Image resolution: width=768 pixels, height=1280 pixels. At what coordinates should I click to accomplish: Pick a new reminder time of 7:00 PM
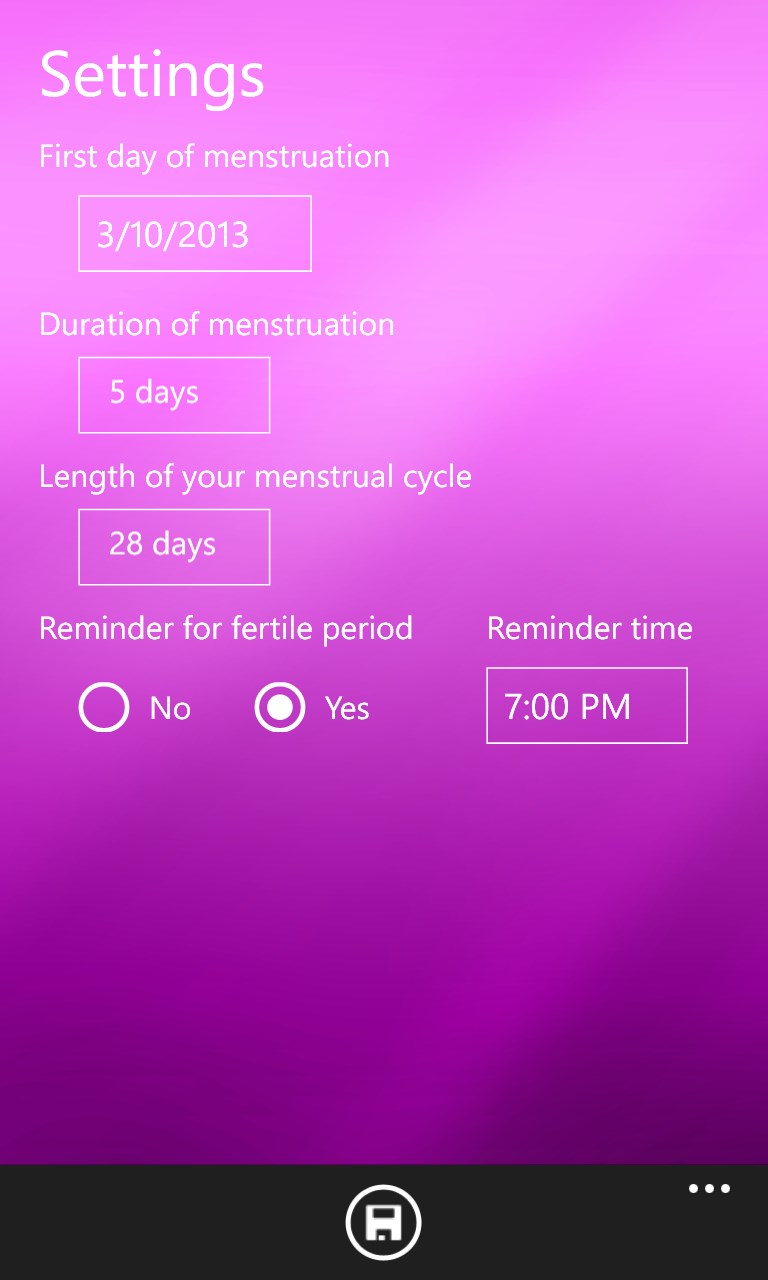coord(586,705)
